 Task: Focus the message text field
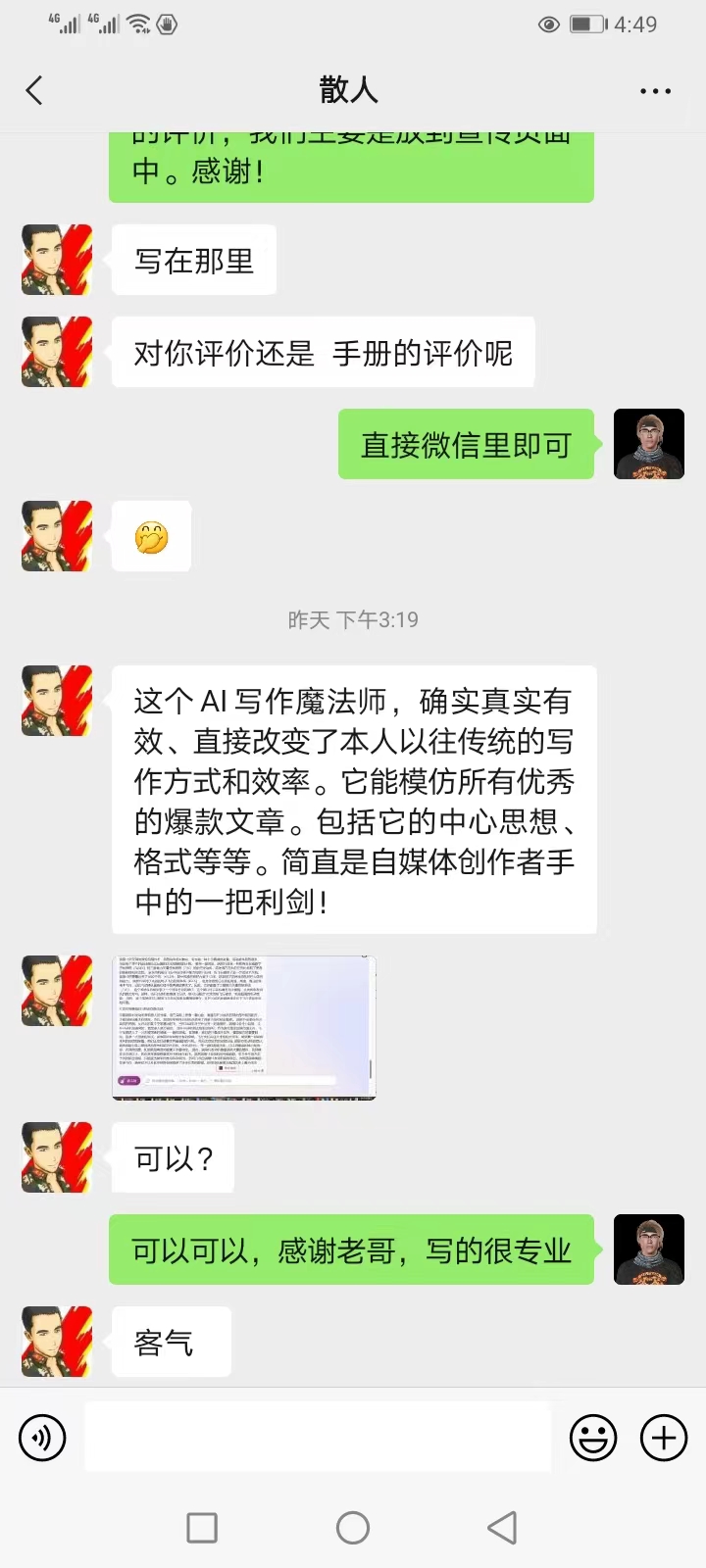click(317, 1437)
